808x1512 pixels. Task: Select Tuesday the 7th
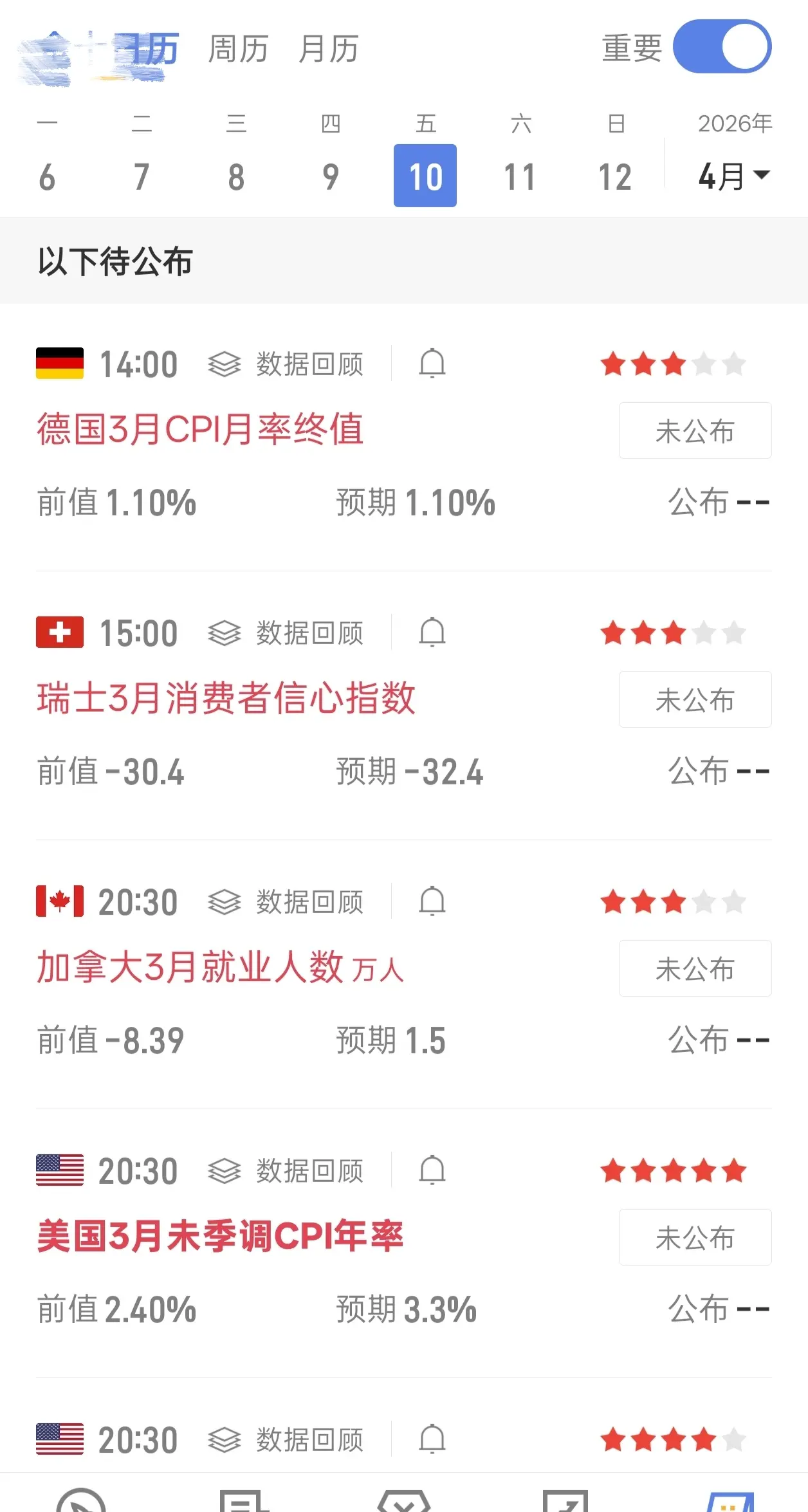click(142, 176)
